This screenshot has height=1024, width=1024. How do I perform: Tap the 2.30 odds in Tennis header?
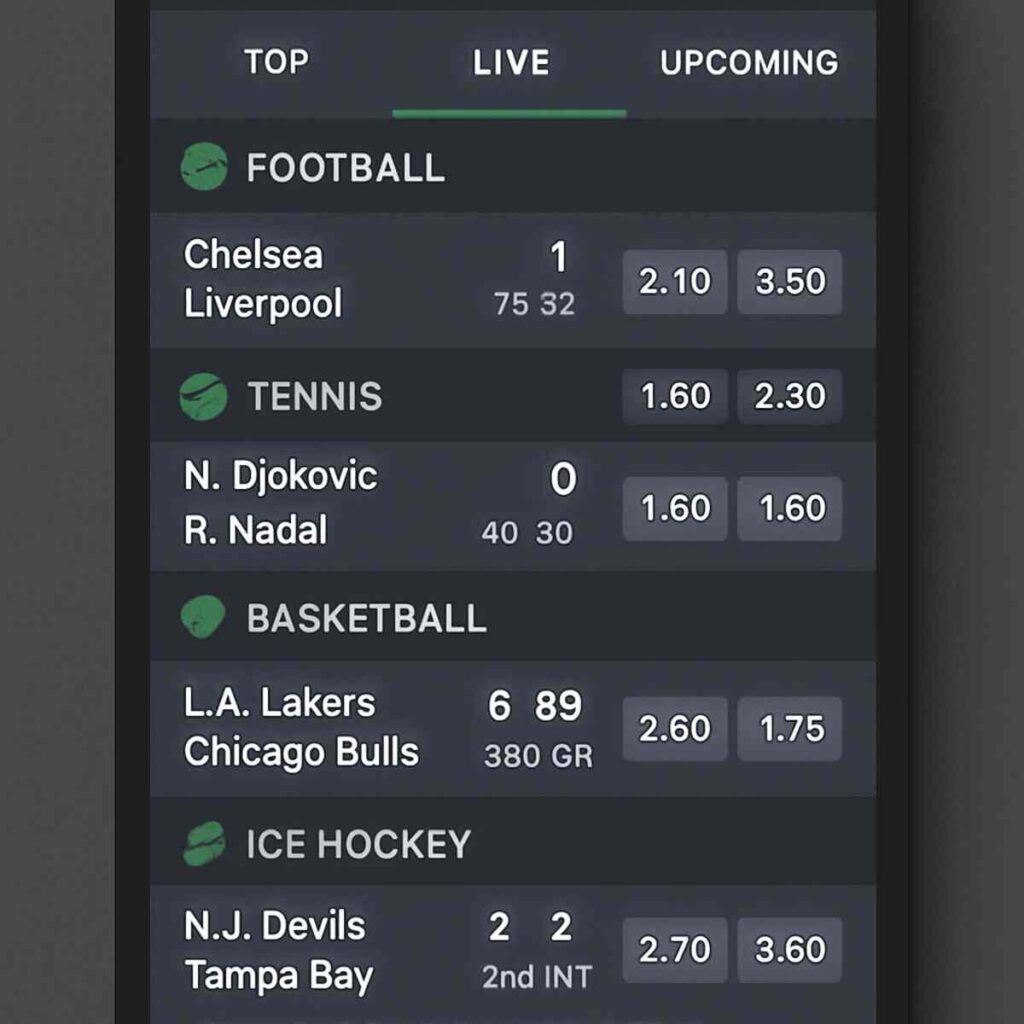tap(790, 397)
